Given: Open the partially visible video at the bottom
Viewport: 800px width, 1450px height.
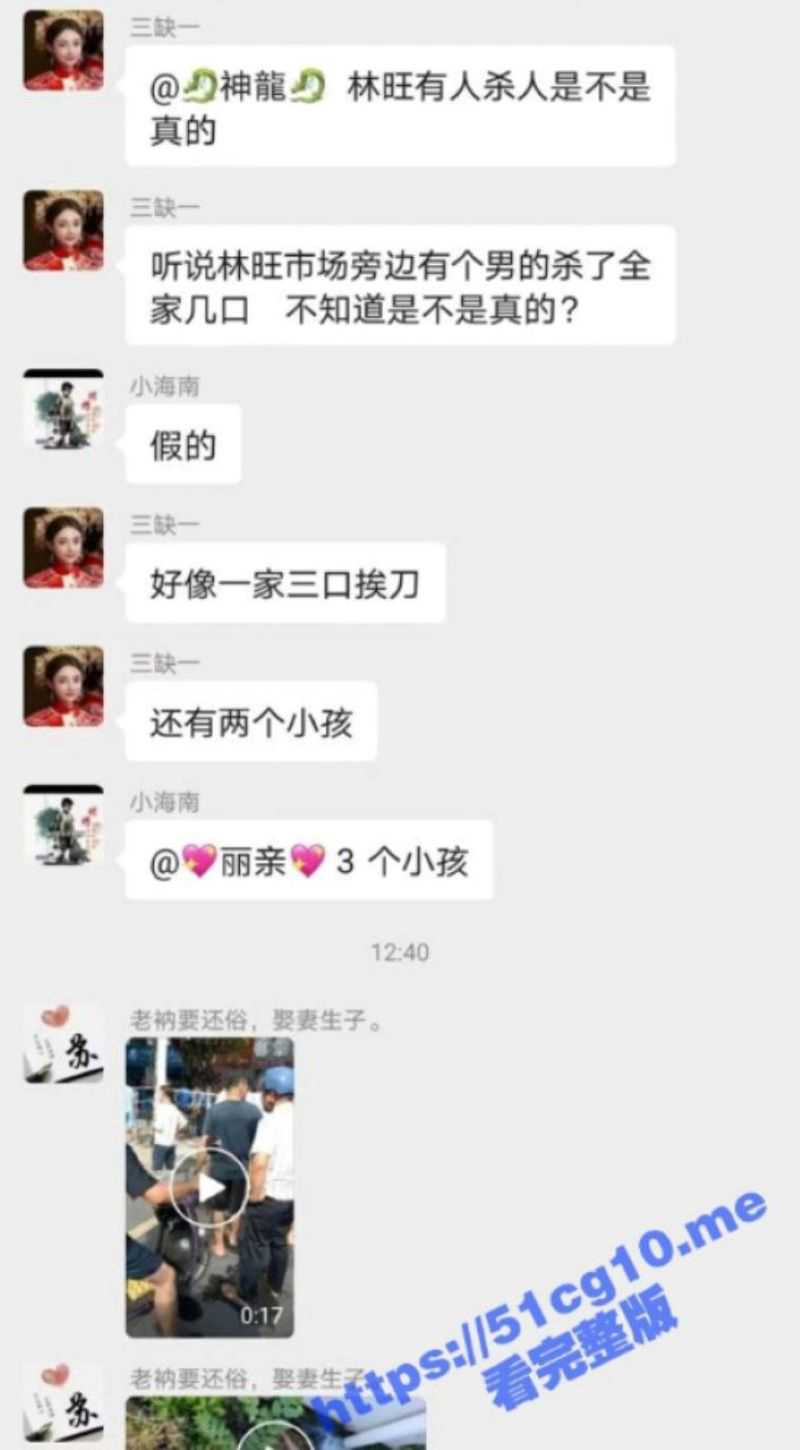Looking at the screenshot, I should click(275, 1425).
